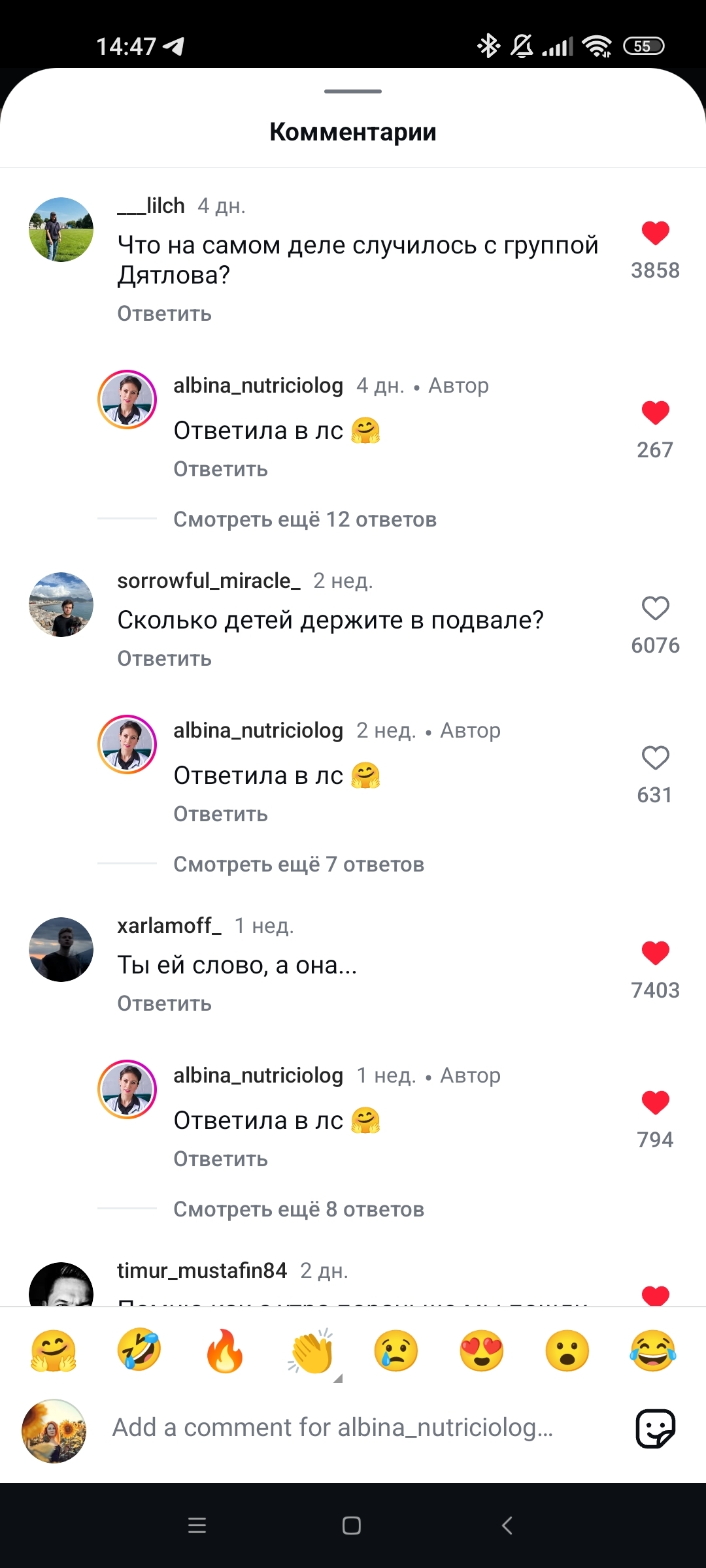Like albina_nutriciolog's reply from 2 weeks ago
706x1568 pixels.
tap(655, 757)
